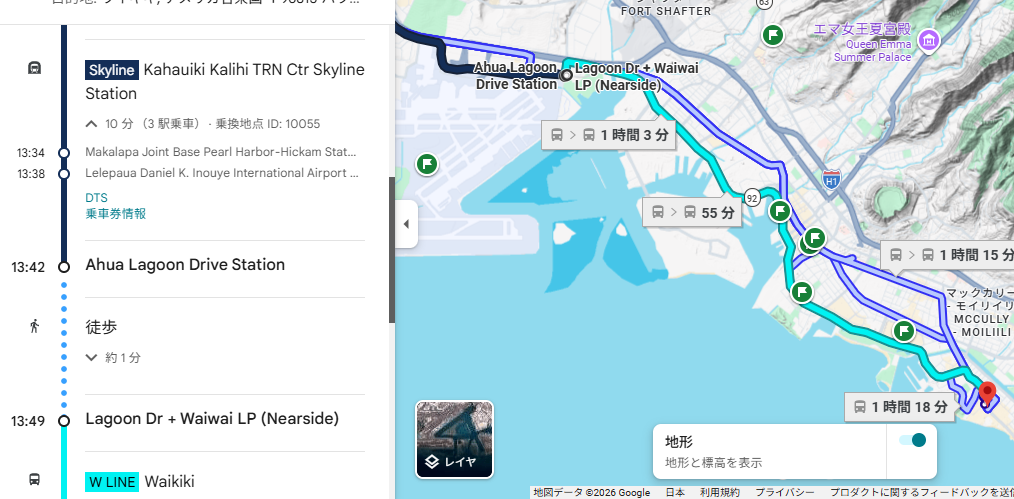Collapse the side panel with the arrow
The width and height of the screenshot is (1014, 499).
(x=406, y=224)
